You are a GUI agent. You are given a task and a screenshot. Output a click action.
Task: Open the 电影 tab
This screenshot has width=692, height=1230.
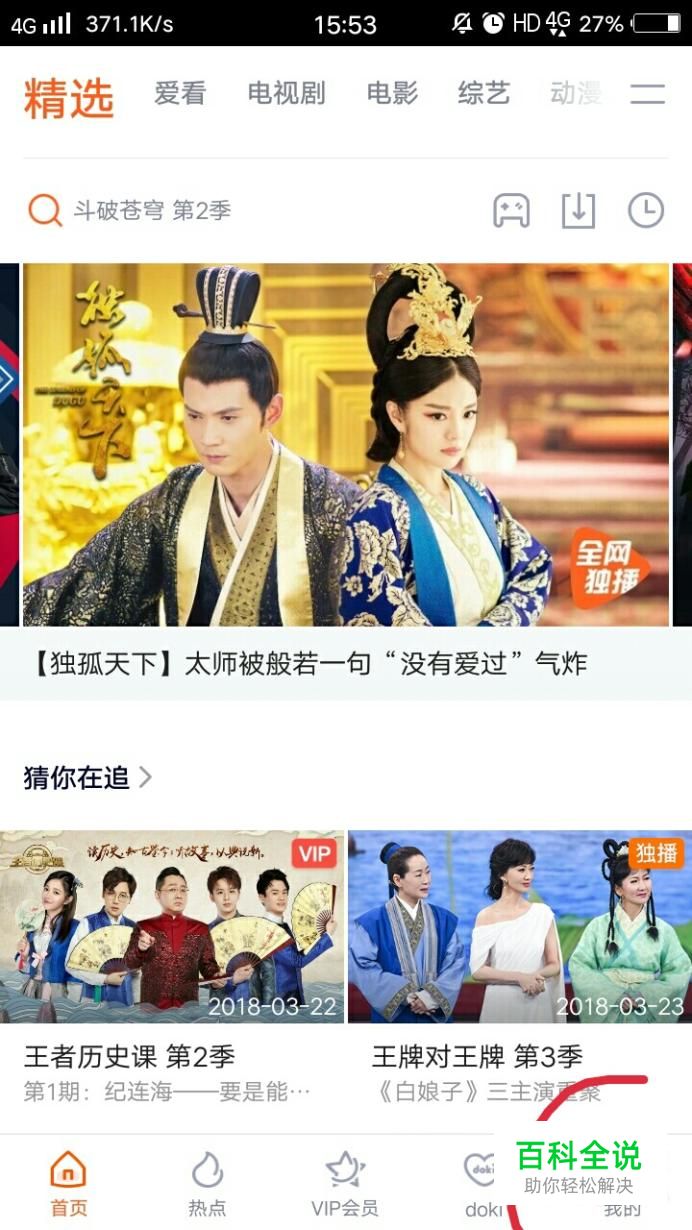(x=392, y=94)
